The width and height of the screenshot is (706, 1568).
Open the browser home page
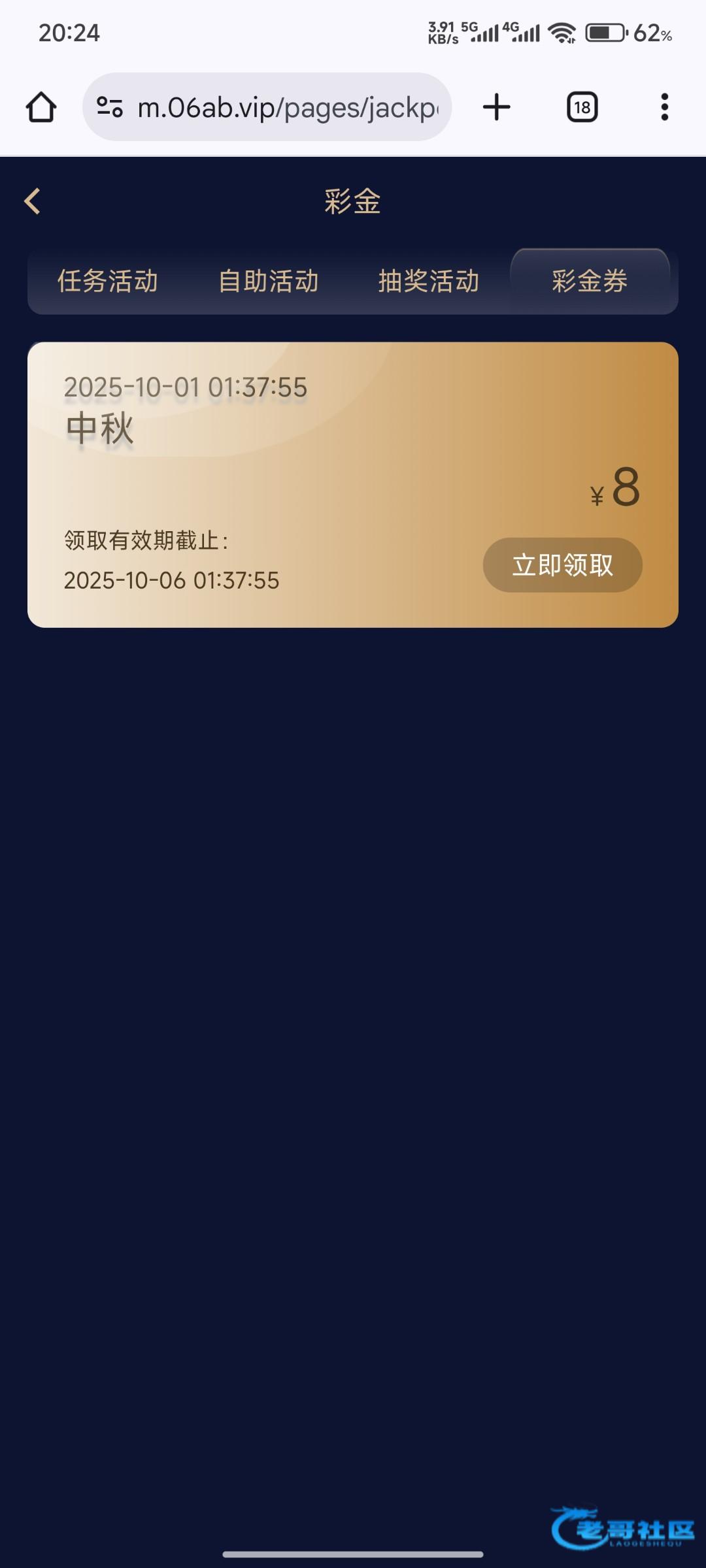click(41, 107)
